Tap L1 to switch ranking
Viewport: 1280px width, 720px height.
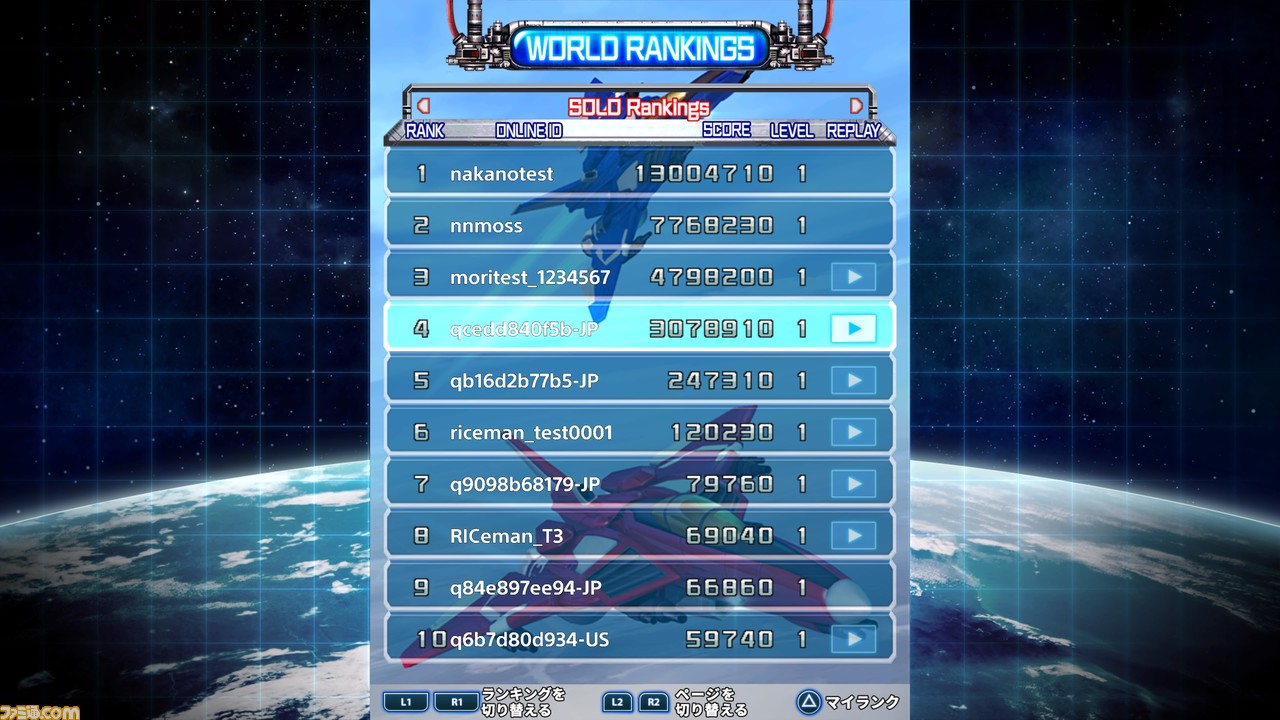(x=406, y=702)
